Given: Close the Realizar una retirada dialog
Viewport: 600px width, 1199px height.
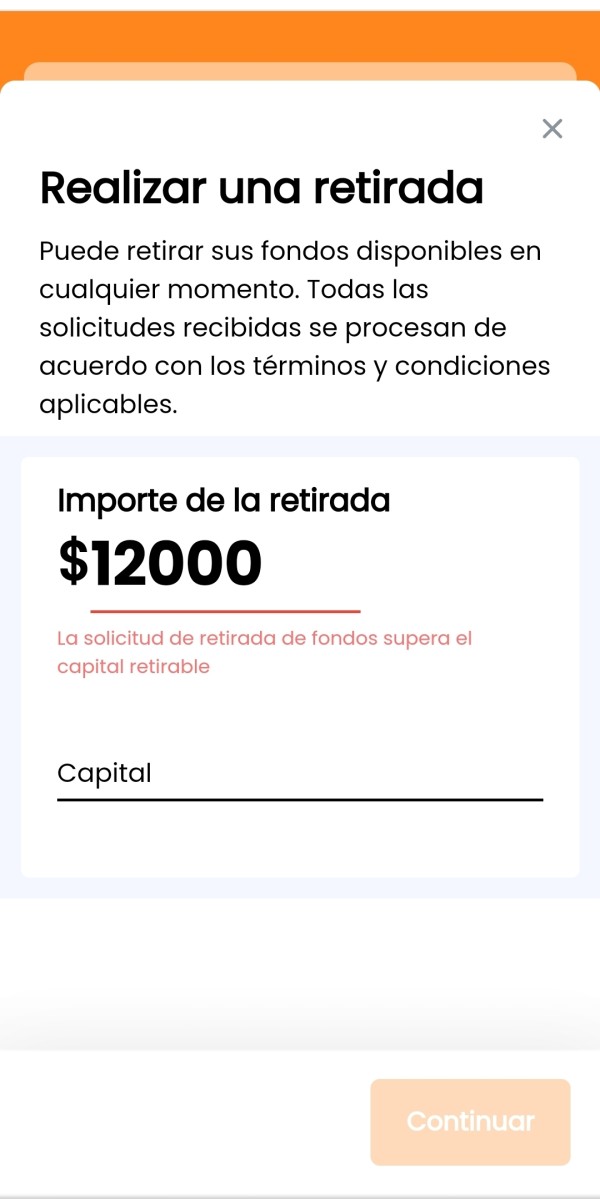Looking at the screenshot, I should point(552,128).
